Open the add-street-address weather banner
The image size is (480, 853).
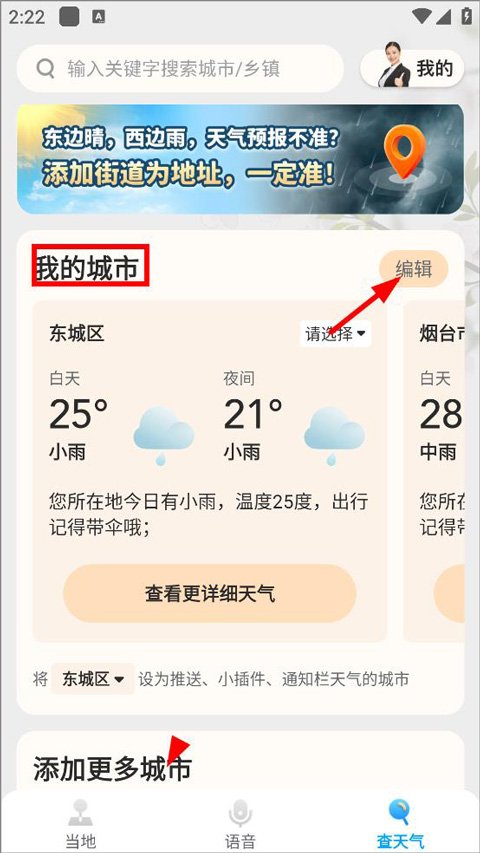pos(241,159)
